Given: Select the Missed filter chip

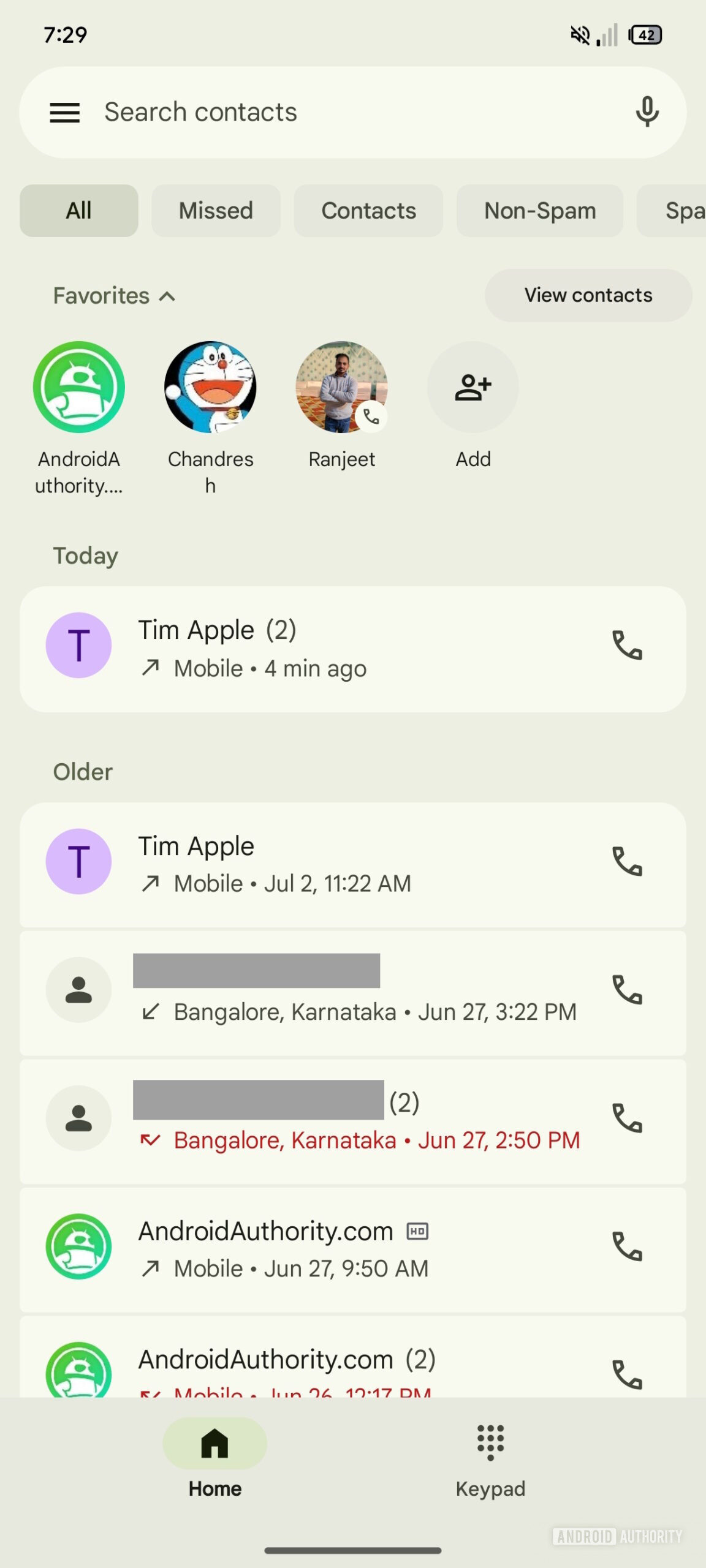Looking at the screenshot, I should click(x=216, y=211).
